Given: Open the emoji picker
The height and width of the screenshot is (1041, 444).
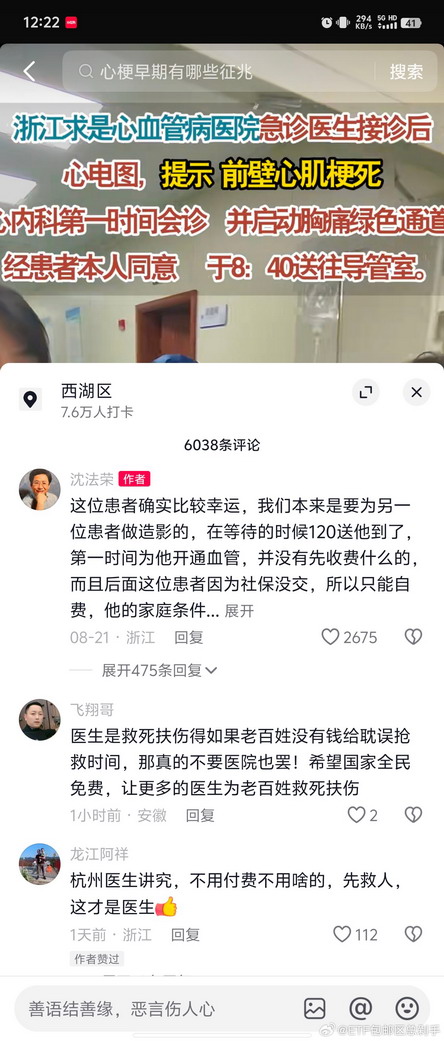Looking at the screenshot, I should pos(407,1009).
